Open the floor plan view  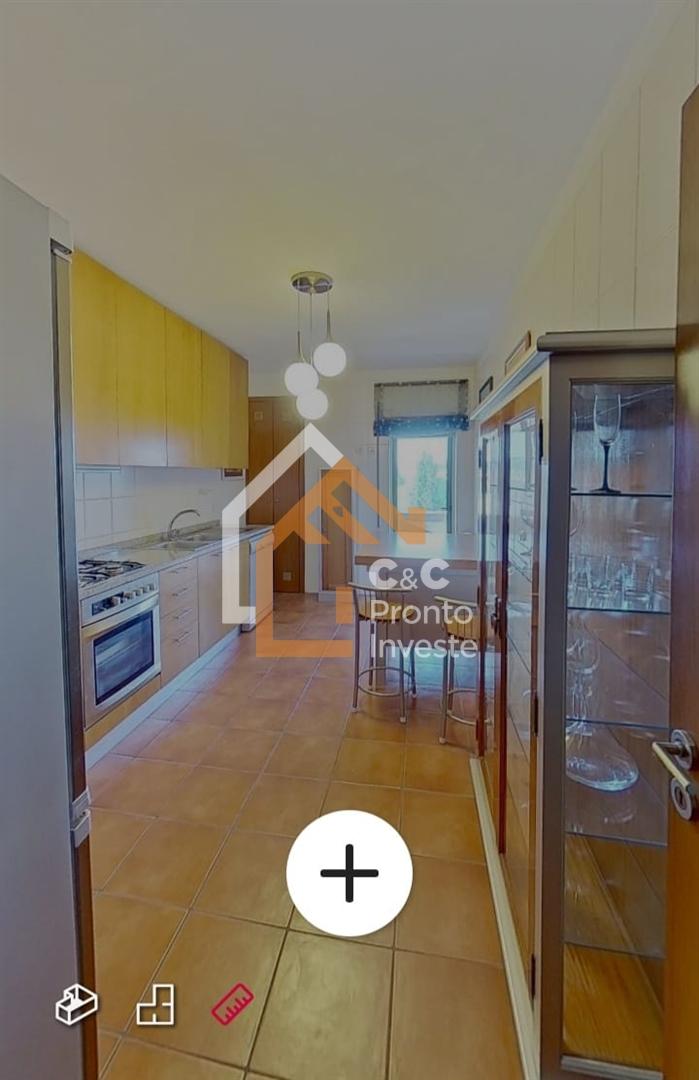point(155,1004)
